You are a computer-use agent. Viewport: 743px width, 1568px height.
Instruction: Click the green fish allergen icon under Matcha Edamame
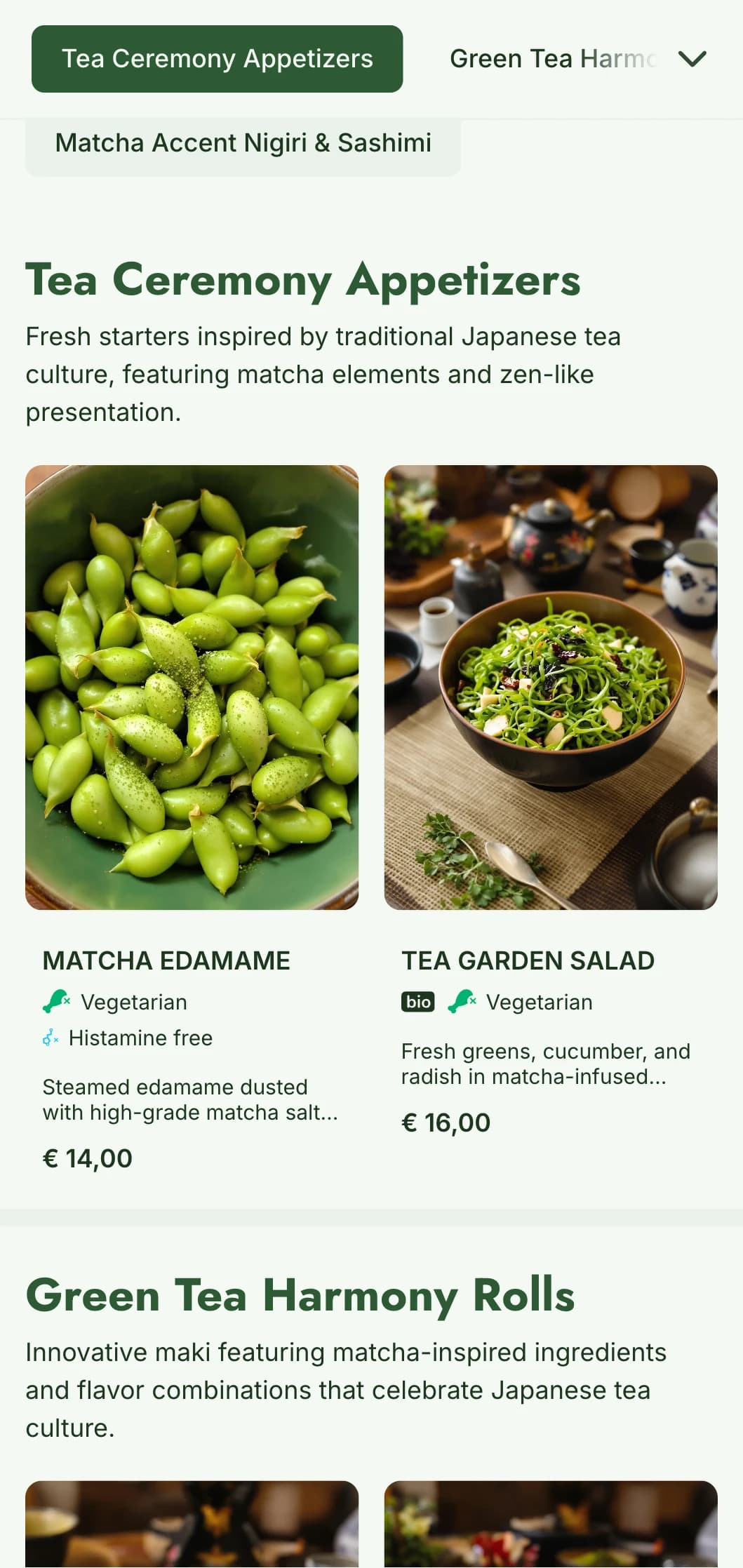coord(55,1002)
